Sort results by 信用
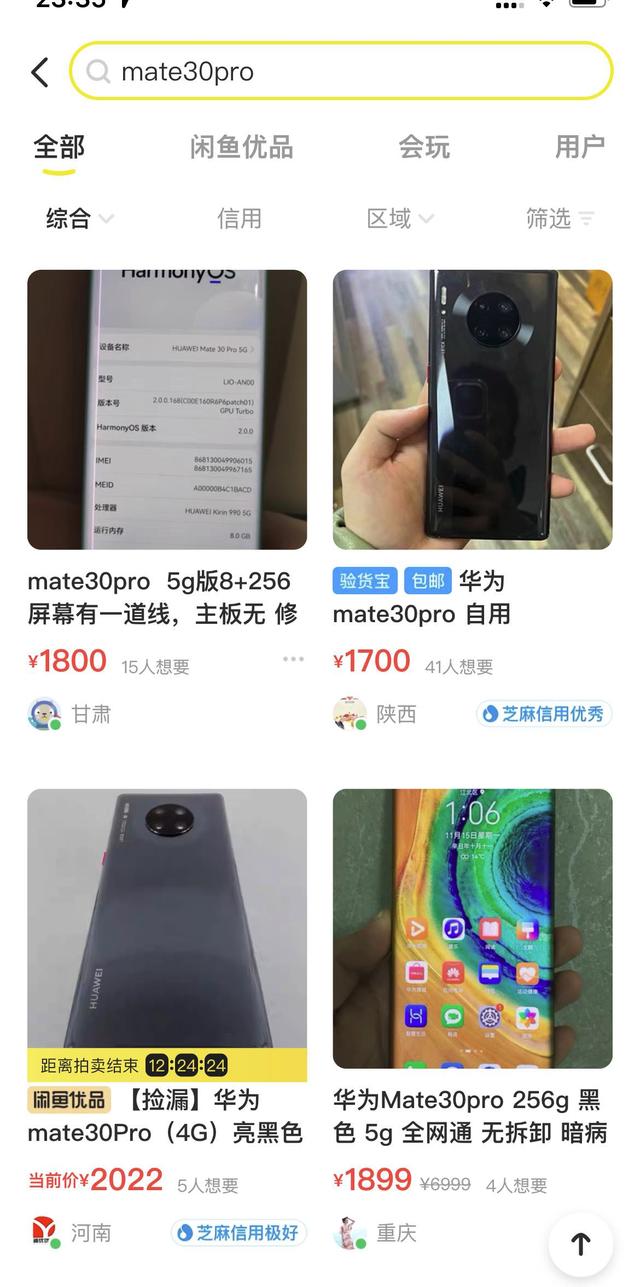 click(x=239, y=218)
